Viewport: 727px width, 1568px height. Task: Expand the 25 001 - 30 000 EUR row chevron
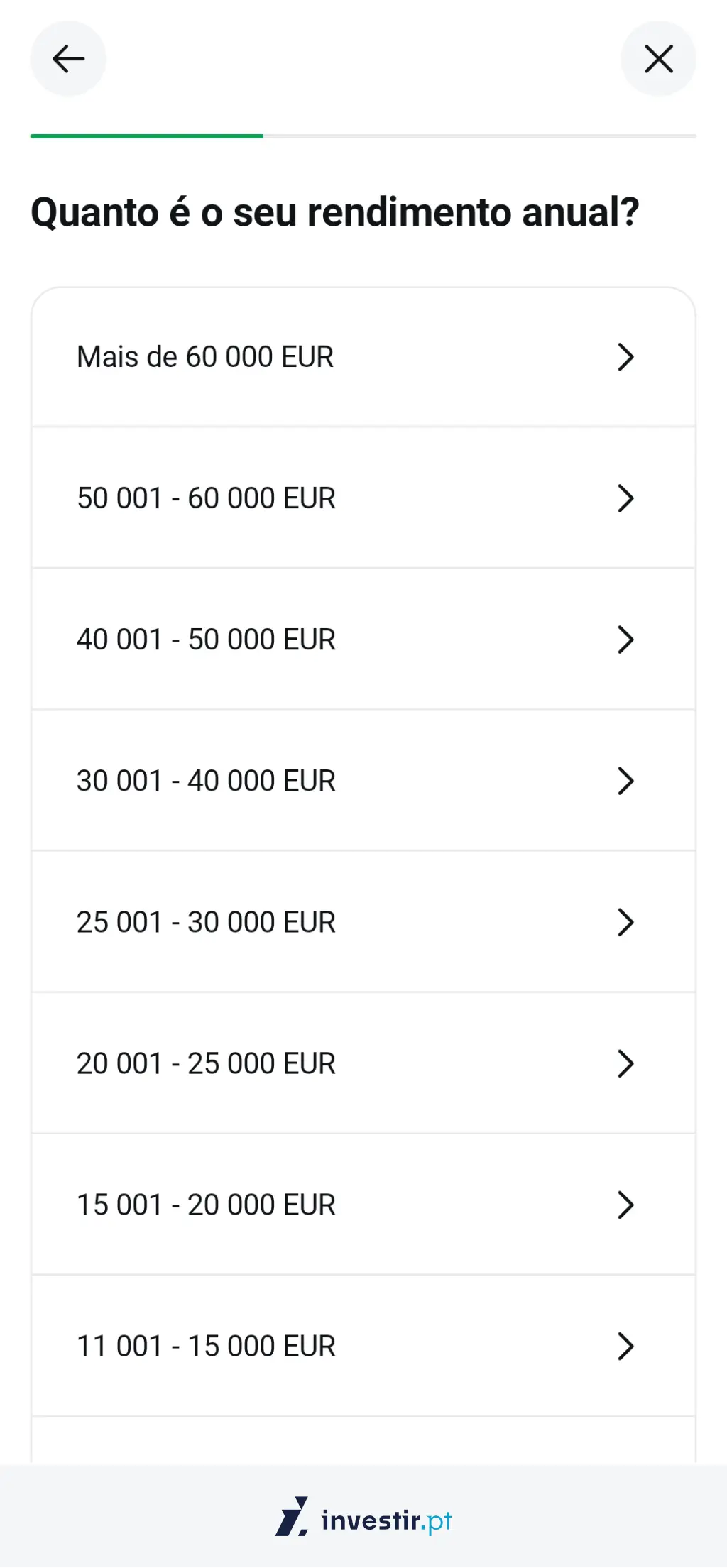tap(625, 922)
